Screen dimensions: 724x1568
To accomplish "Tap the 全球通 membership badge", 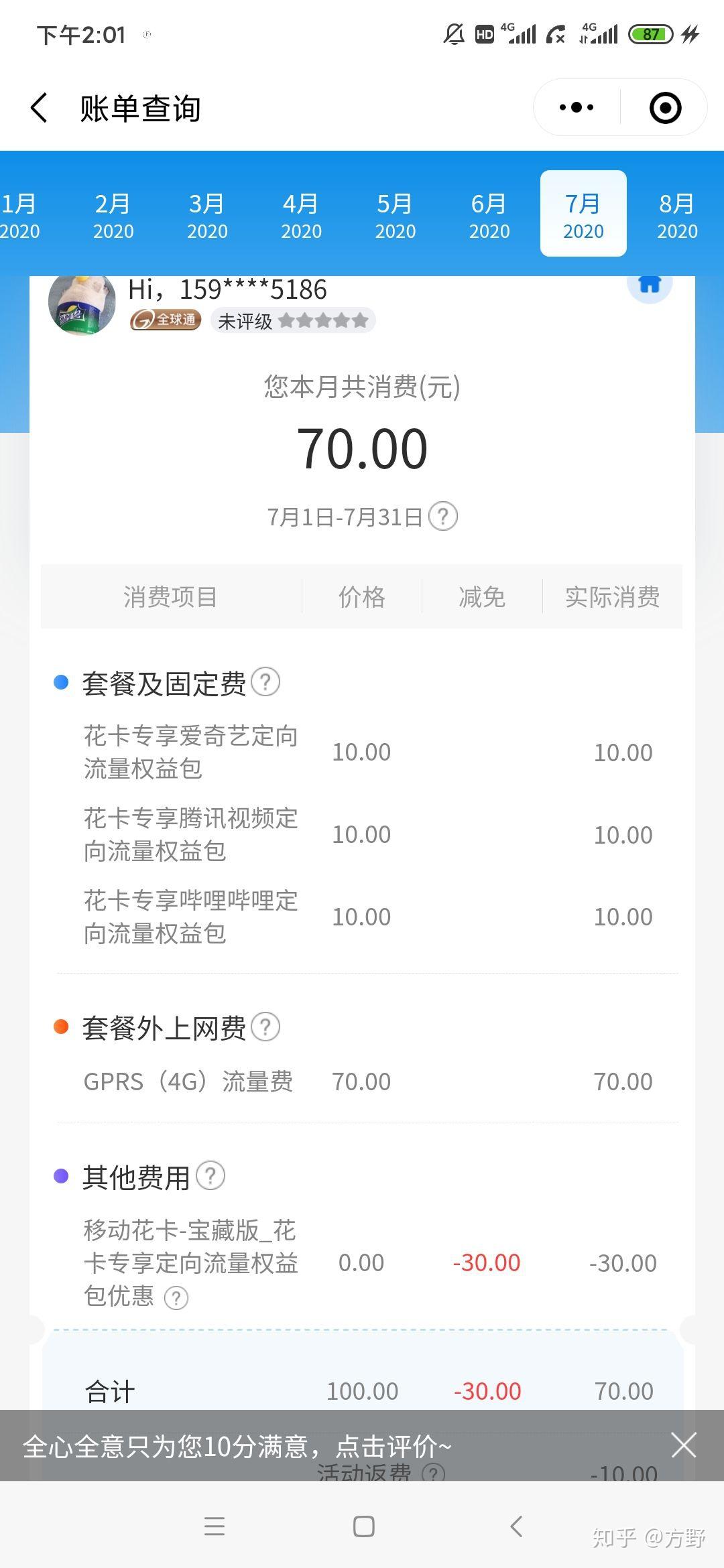I will 165,320.
